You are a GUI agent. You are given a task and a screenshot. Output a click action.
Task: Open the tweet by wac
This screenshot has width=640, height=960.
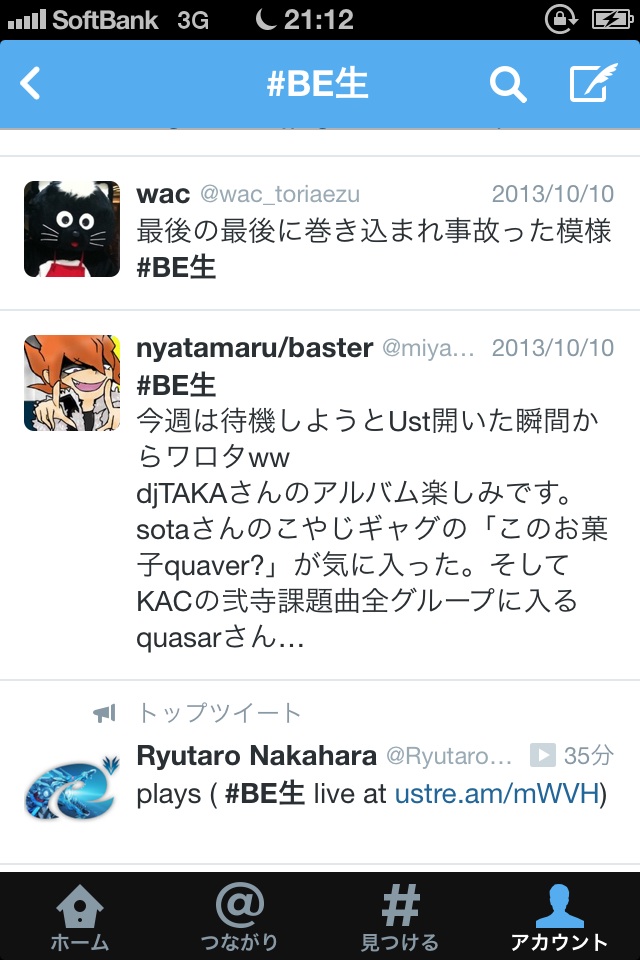(374, 232)
